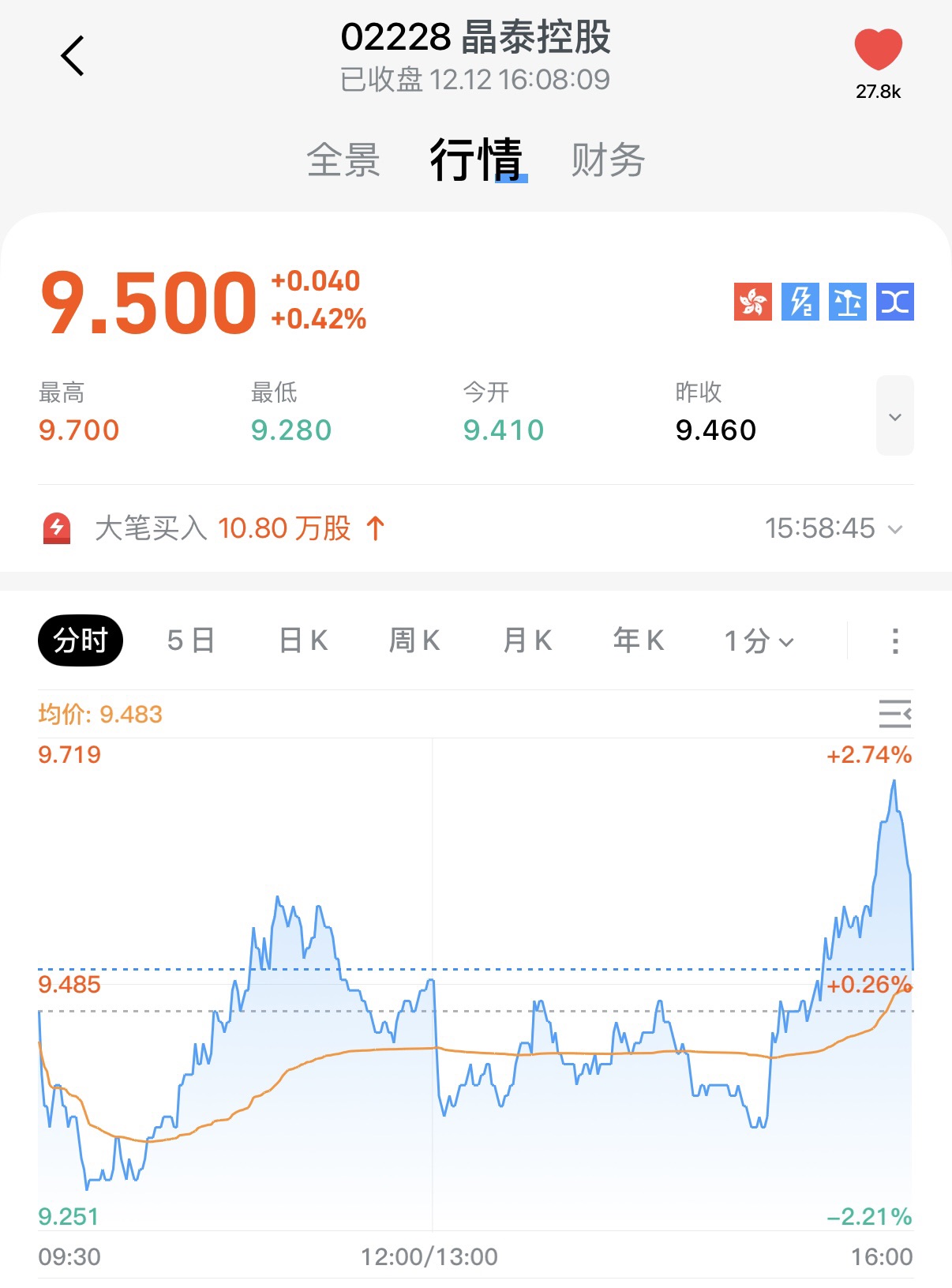Viewport: 952px width, 1288px height.
Task: Tap the crossed arrows icon
Action: click(x=894, y=302)
